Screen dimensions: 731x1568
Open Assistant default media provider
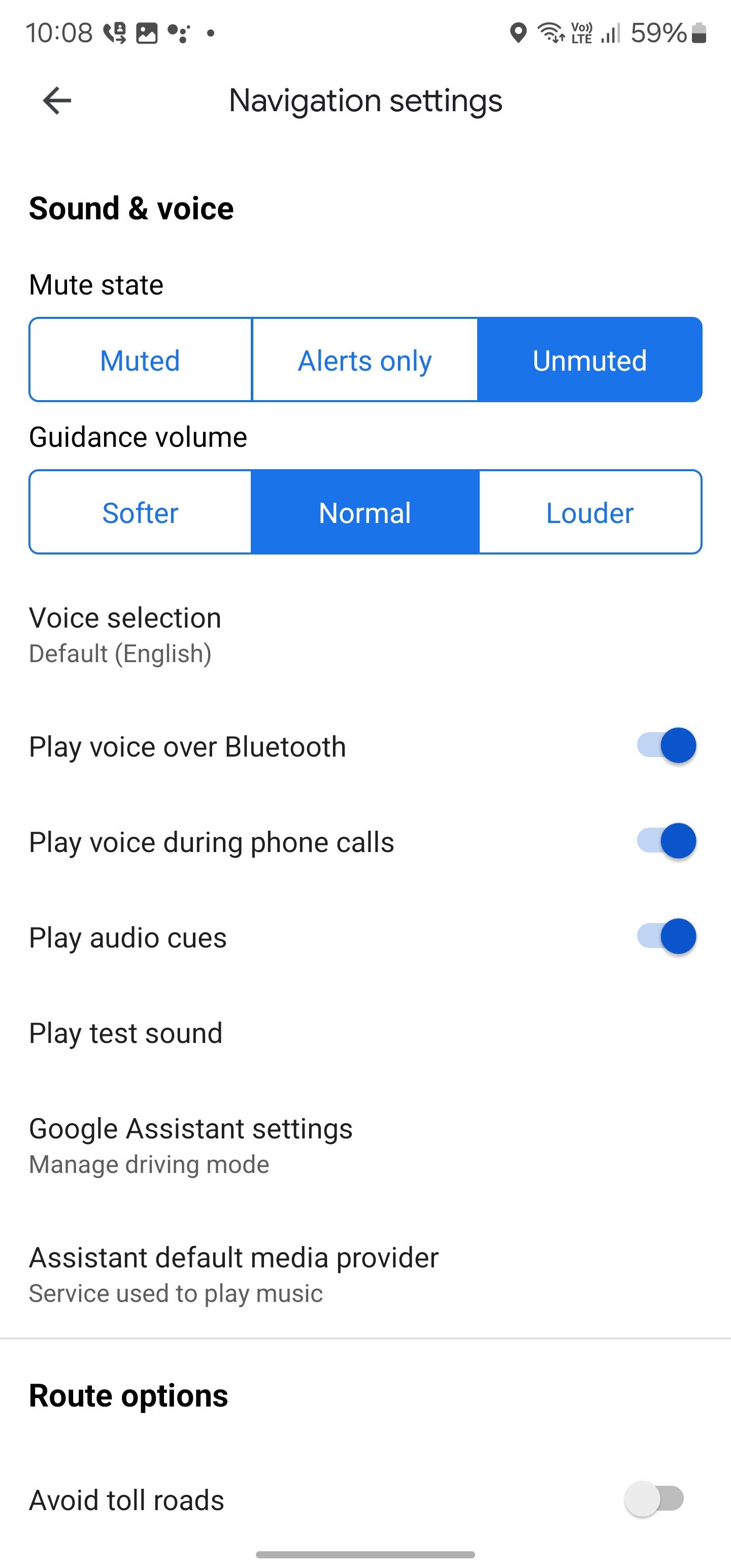click(234, 1274)
